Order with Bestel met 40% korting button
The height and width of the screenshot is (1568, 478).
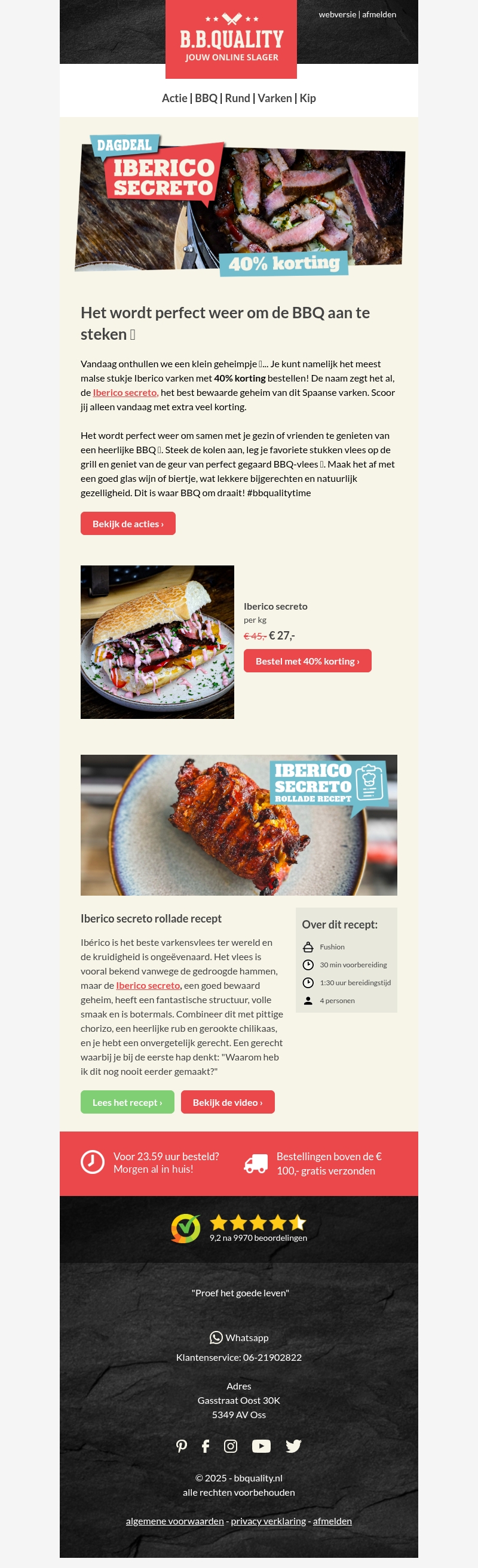[x=307, y=661]
